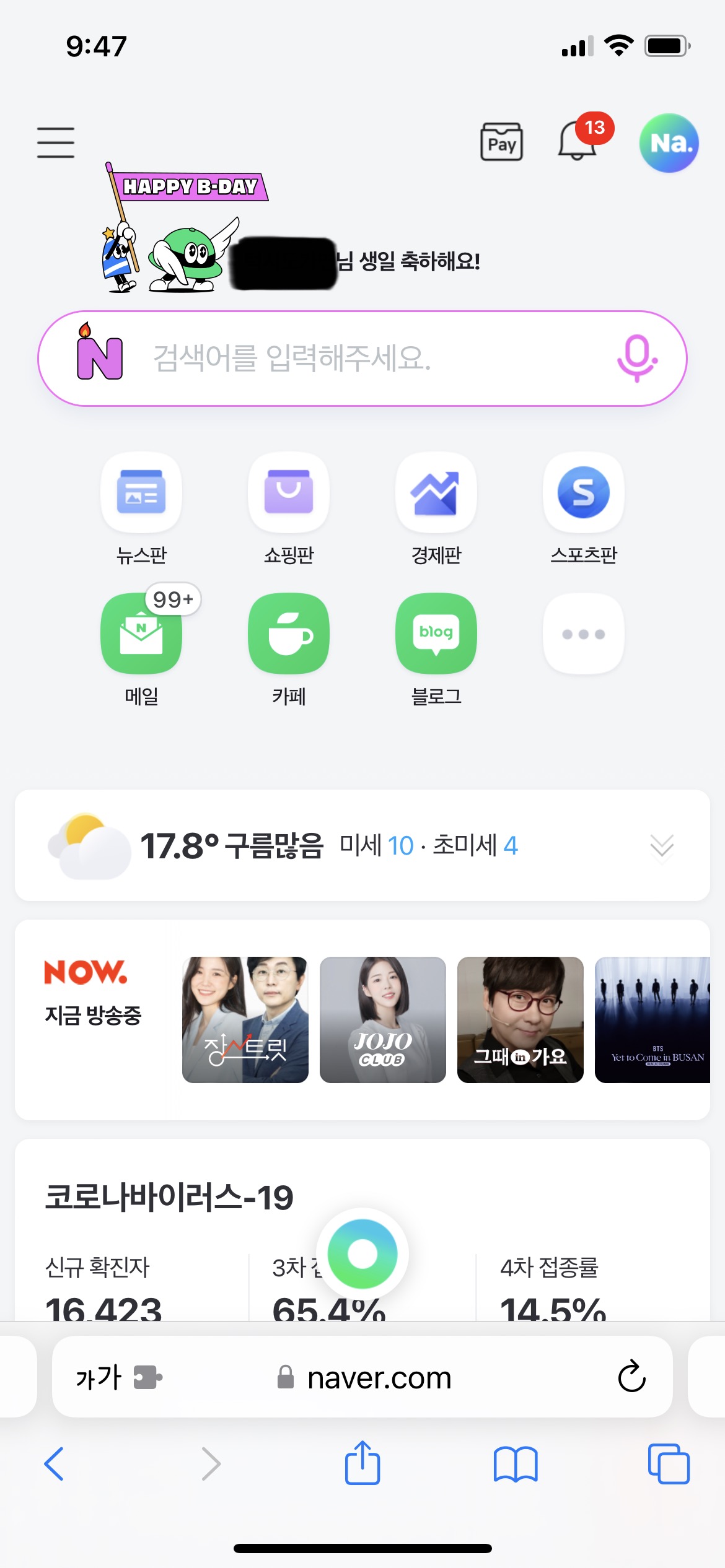The height and width of the screenshot is (1568, 725).
Task: Tap the green floating circle button
Action: point(362,1253)
